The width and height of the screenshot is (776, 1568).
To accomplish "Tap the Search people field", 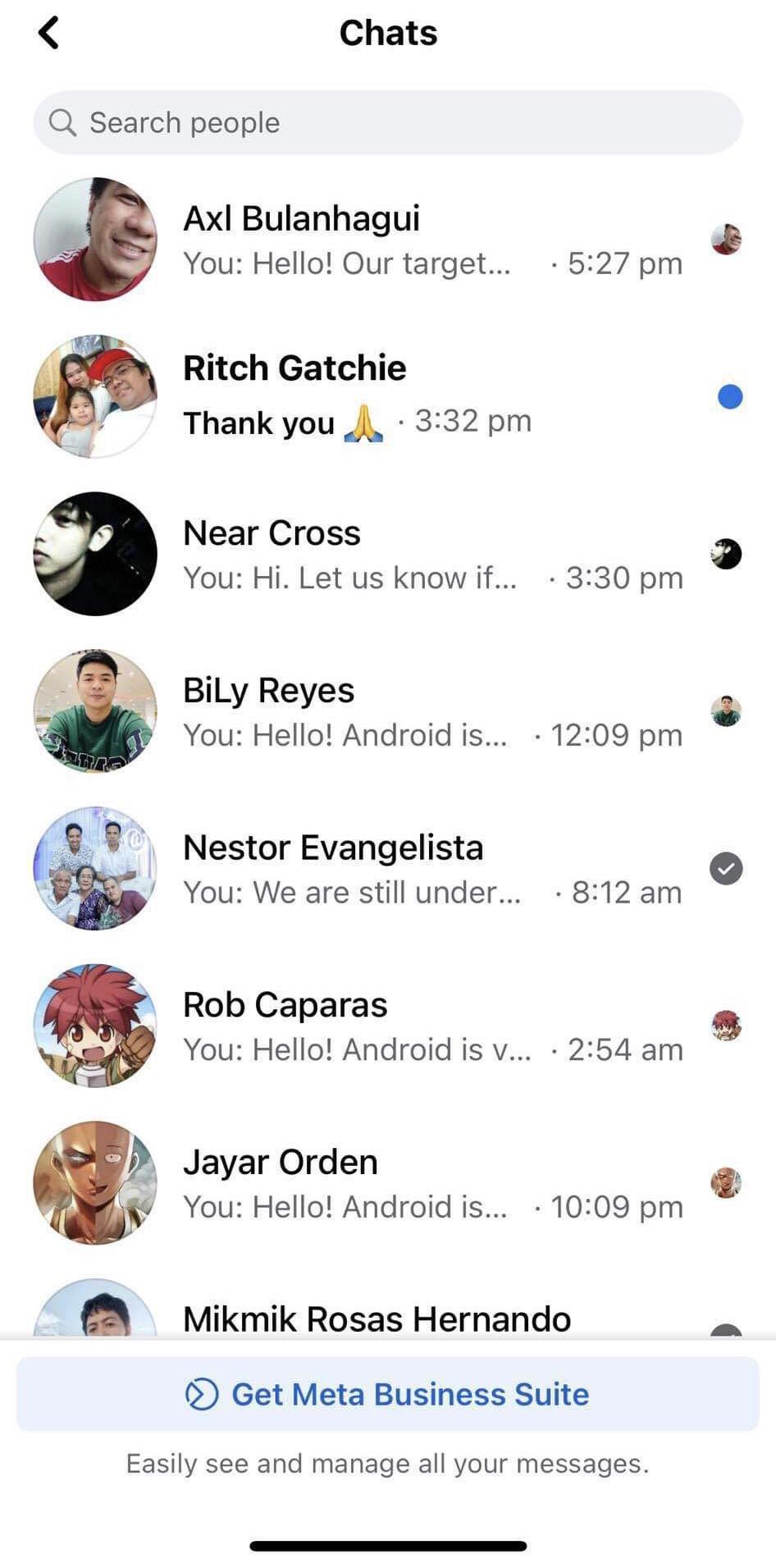I will [x=387, y=123].
